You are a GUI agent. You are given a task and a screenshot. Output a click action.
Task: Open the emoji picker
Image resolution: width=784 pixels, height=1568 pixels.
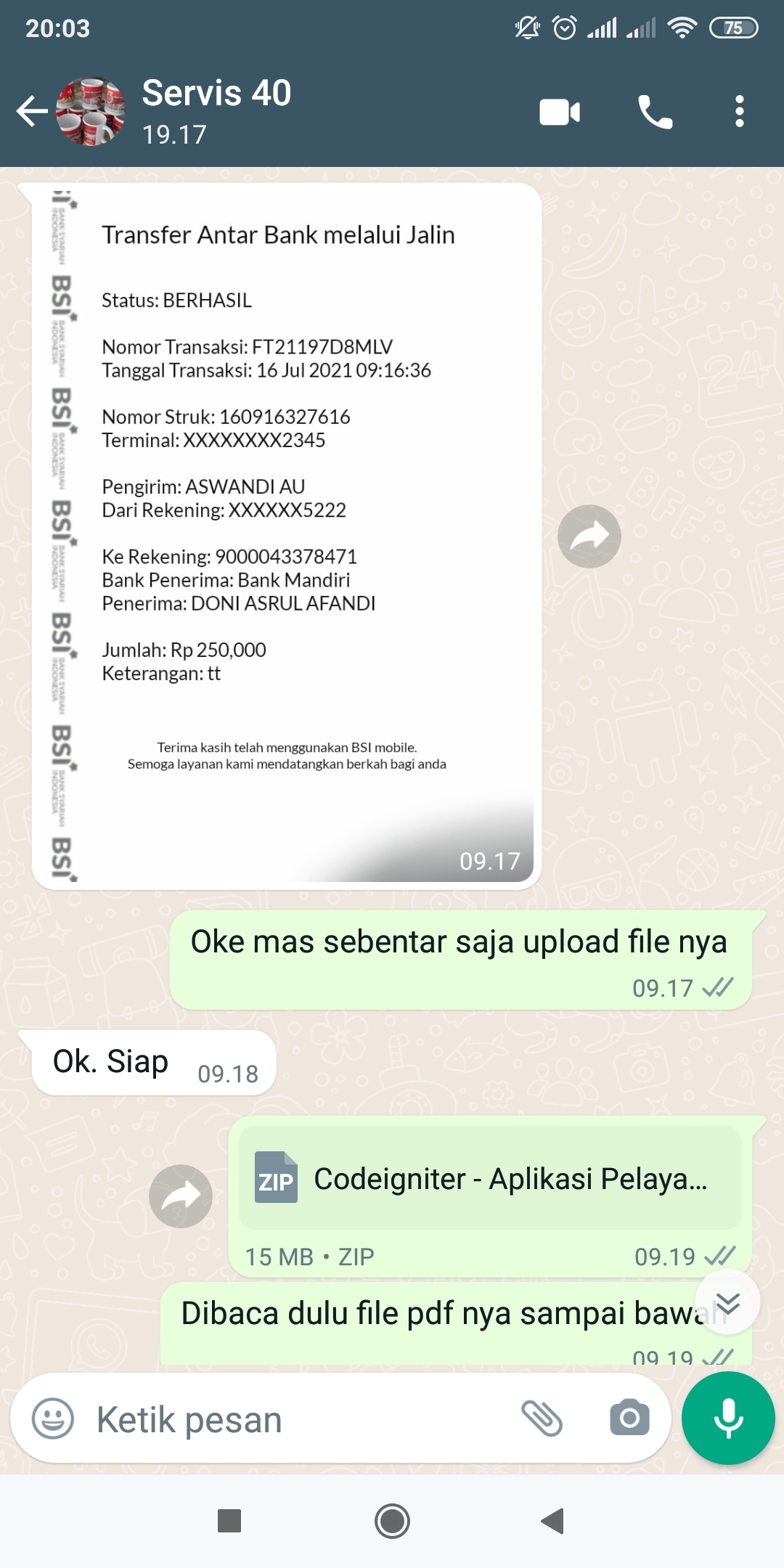53,1418
